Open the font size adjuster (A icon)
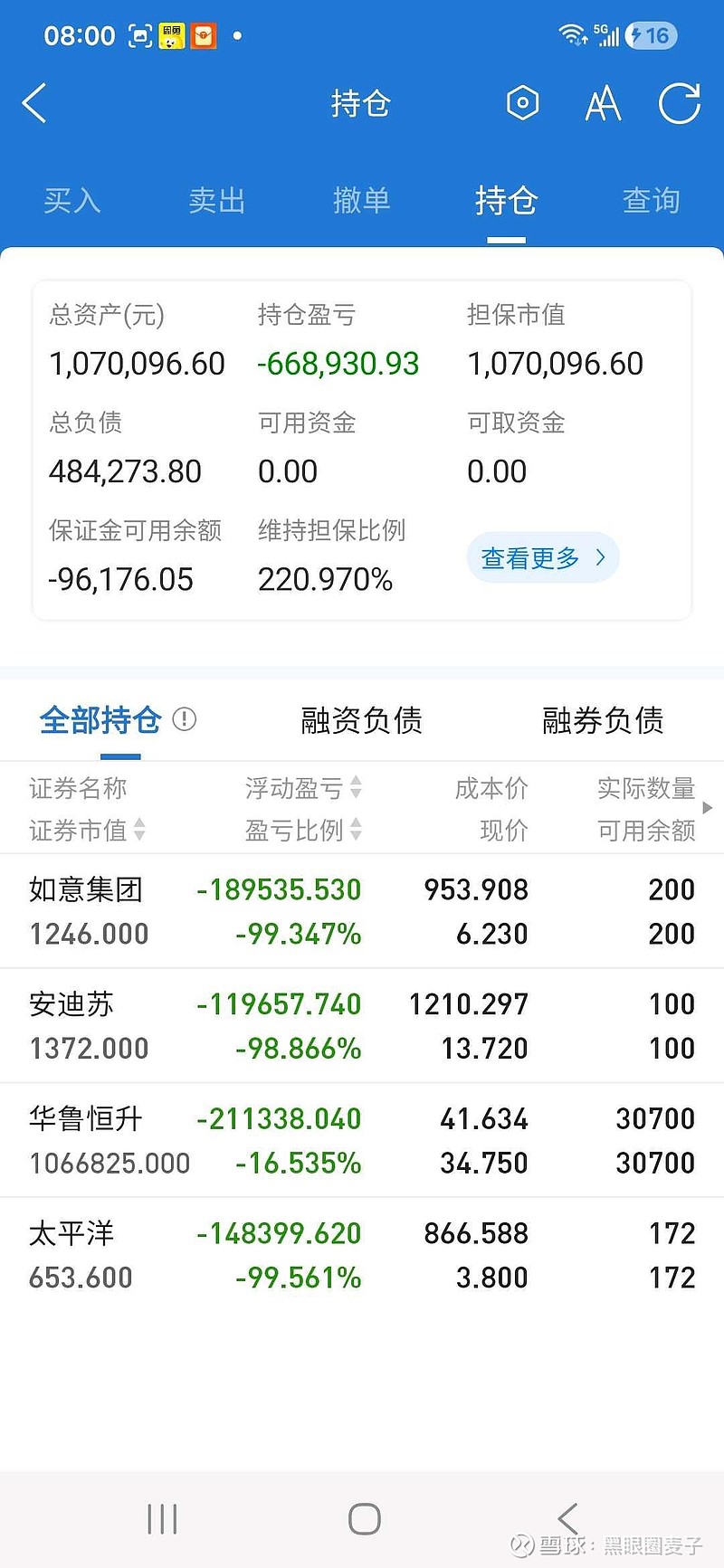 (x=603, y=102)
